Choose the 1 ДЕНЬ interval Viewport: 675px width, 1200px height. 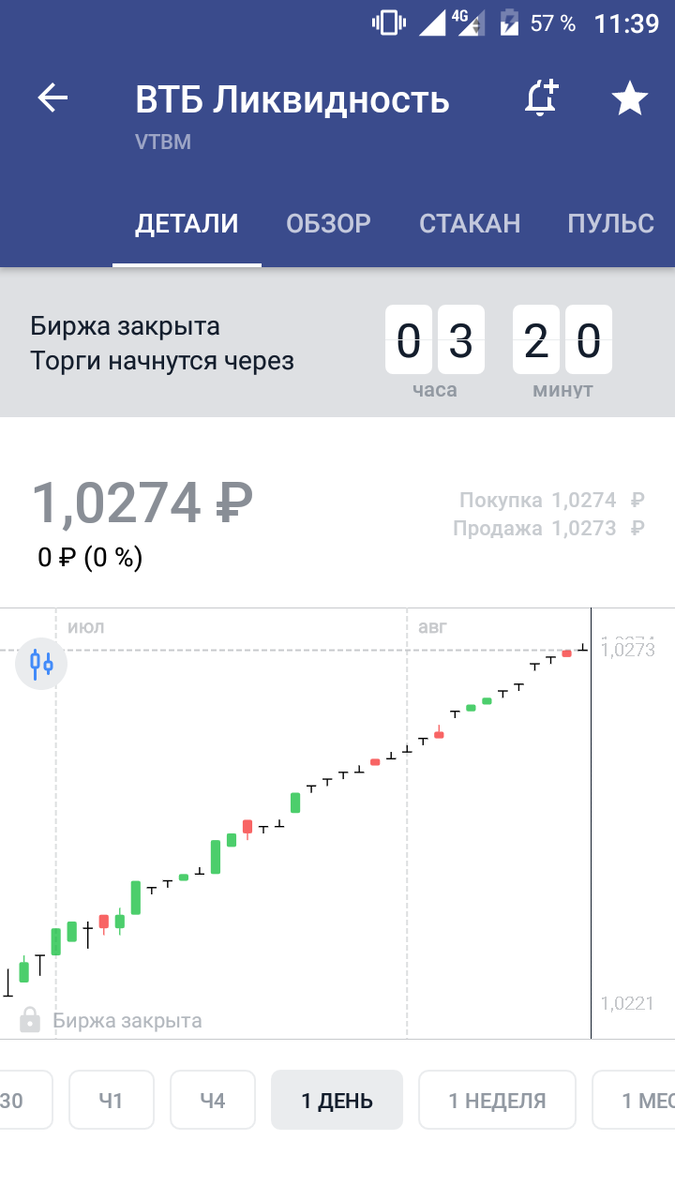click(337, 1101)
